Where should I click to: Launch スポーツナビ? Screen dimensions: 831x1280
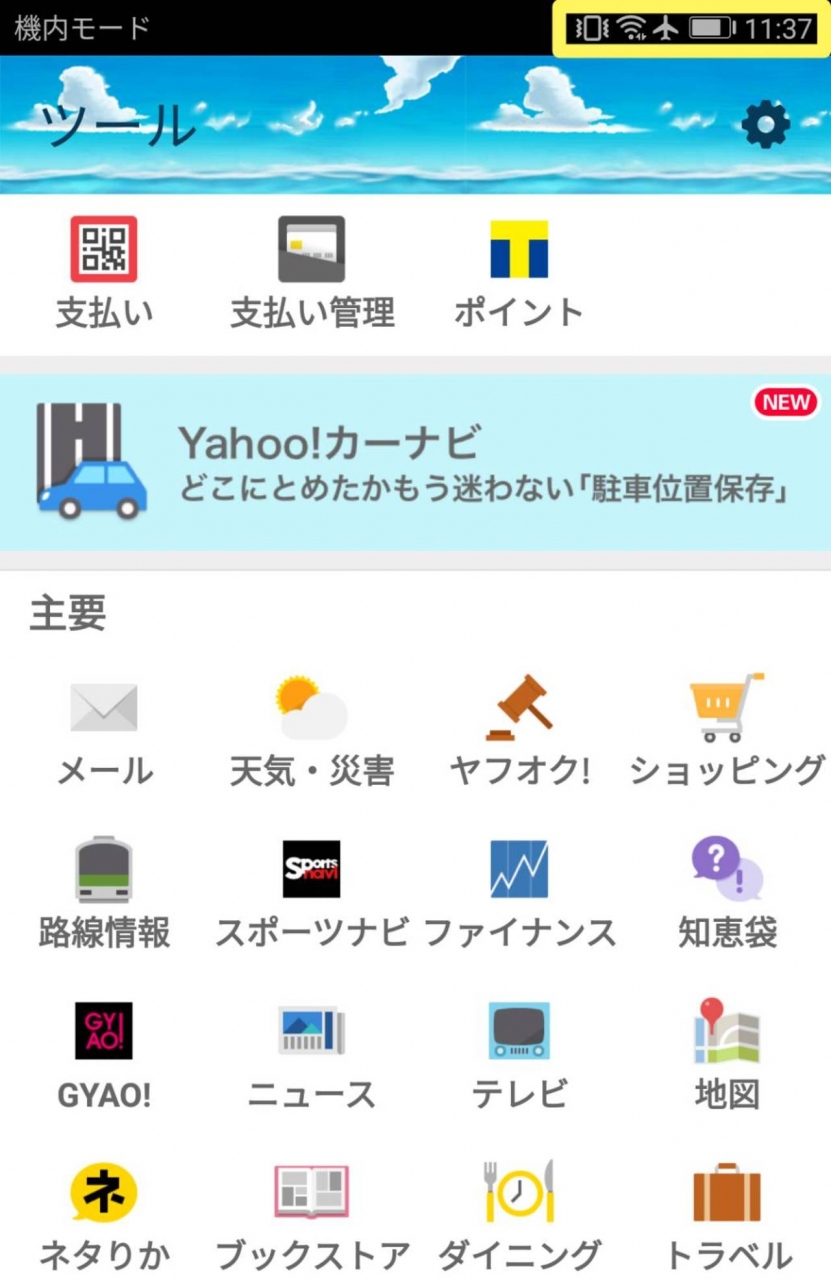point(312,892)
